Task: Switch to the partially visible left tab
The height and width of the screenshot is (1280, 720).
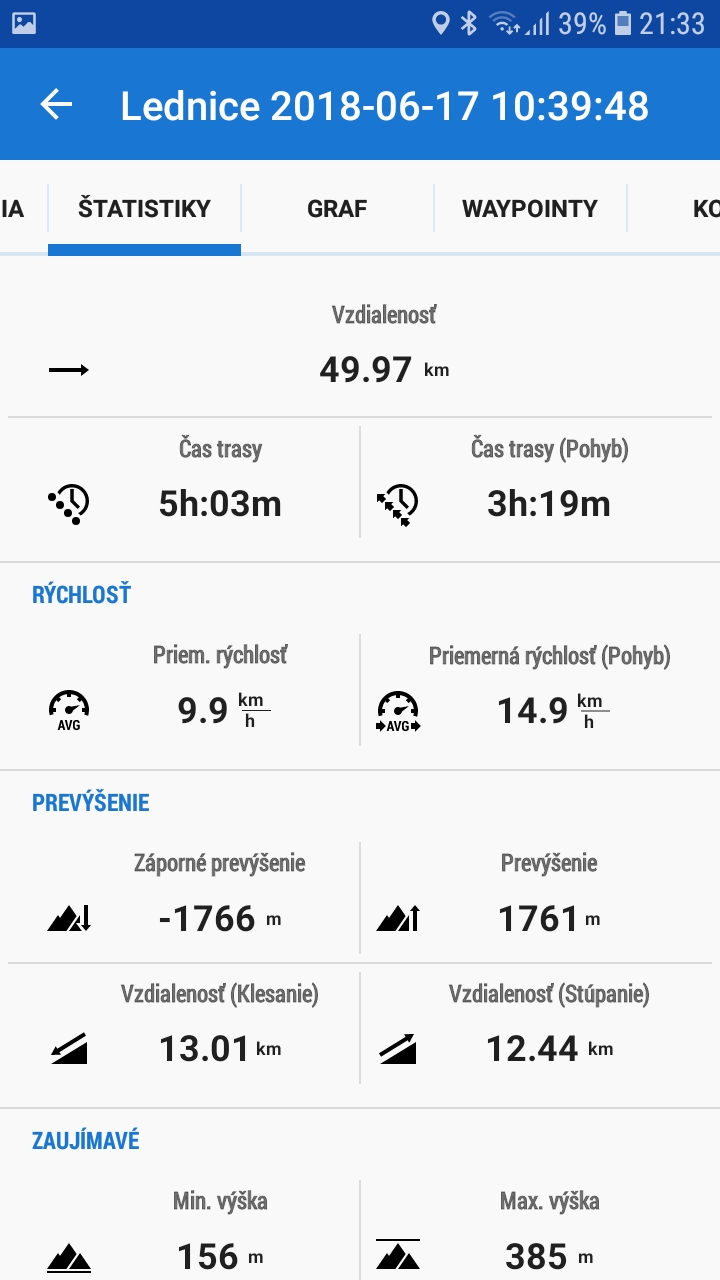Action: 14,209
